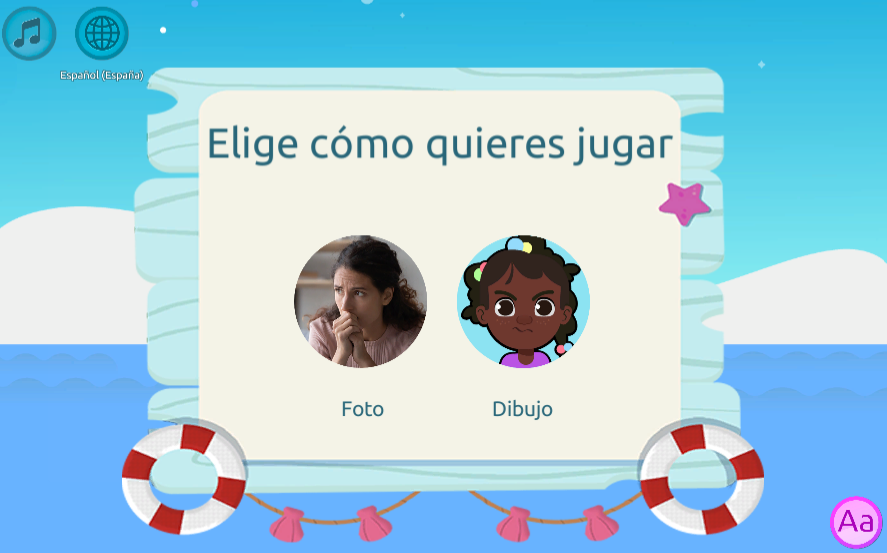Select the Dibujo cartoon mode
Screen dimensions: 887x553
pyautogui.click(x=523, y=302)
